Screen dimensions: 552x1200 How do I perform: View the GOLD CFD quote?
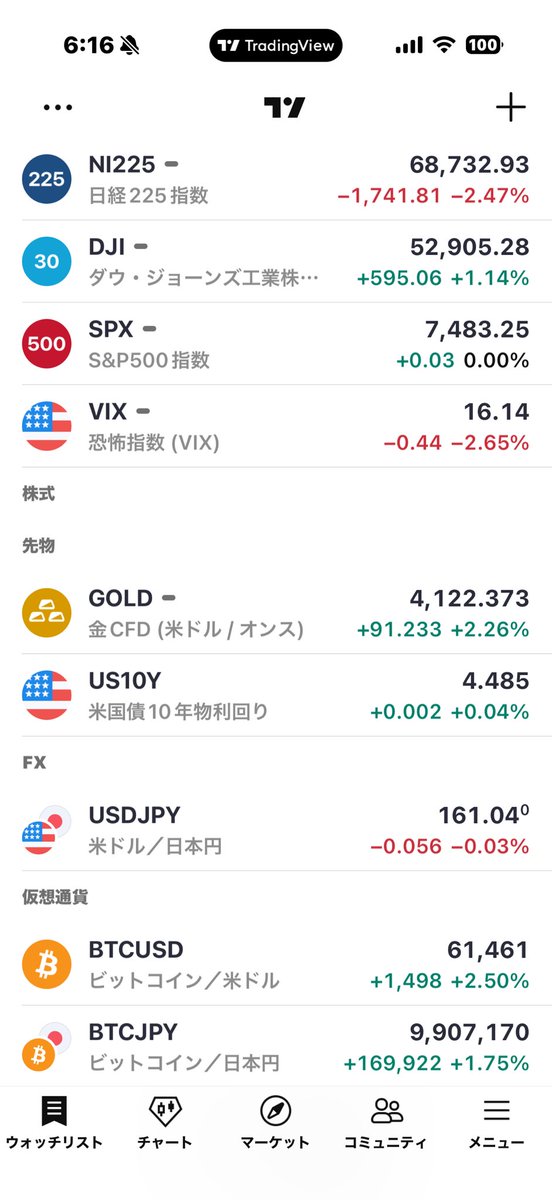[x=276, y=614]
